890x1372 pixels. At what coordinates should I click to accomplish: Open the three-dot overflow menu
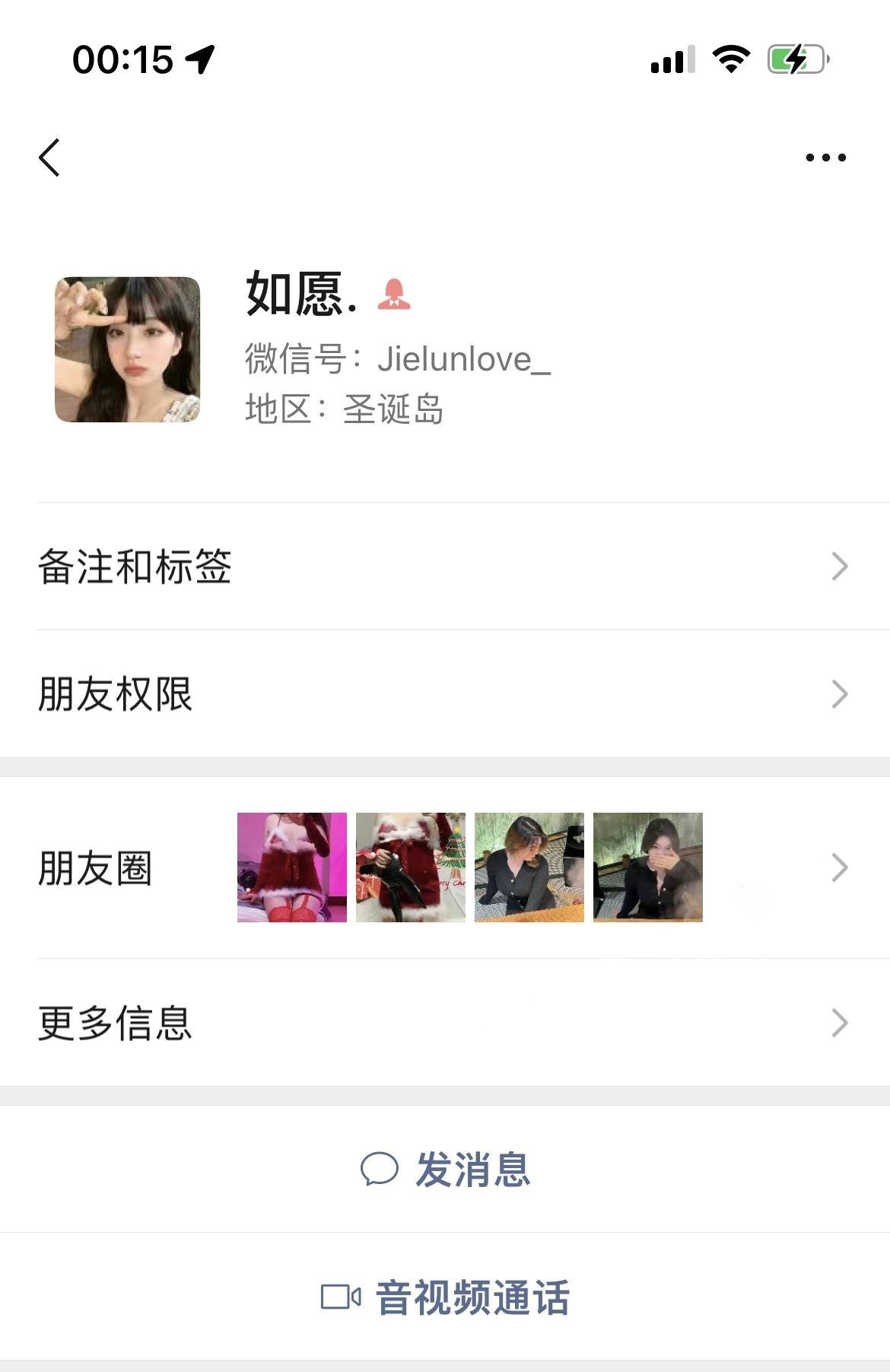(825, 158)
